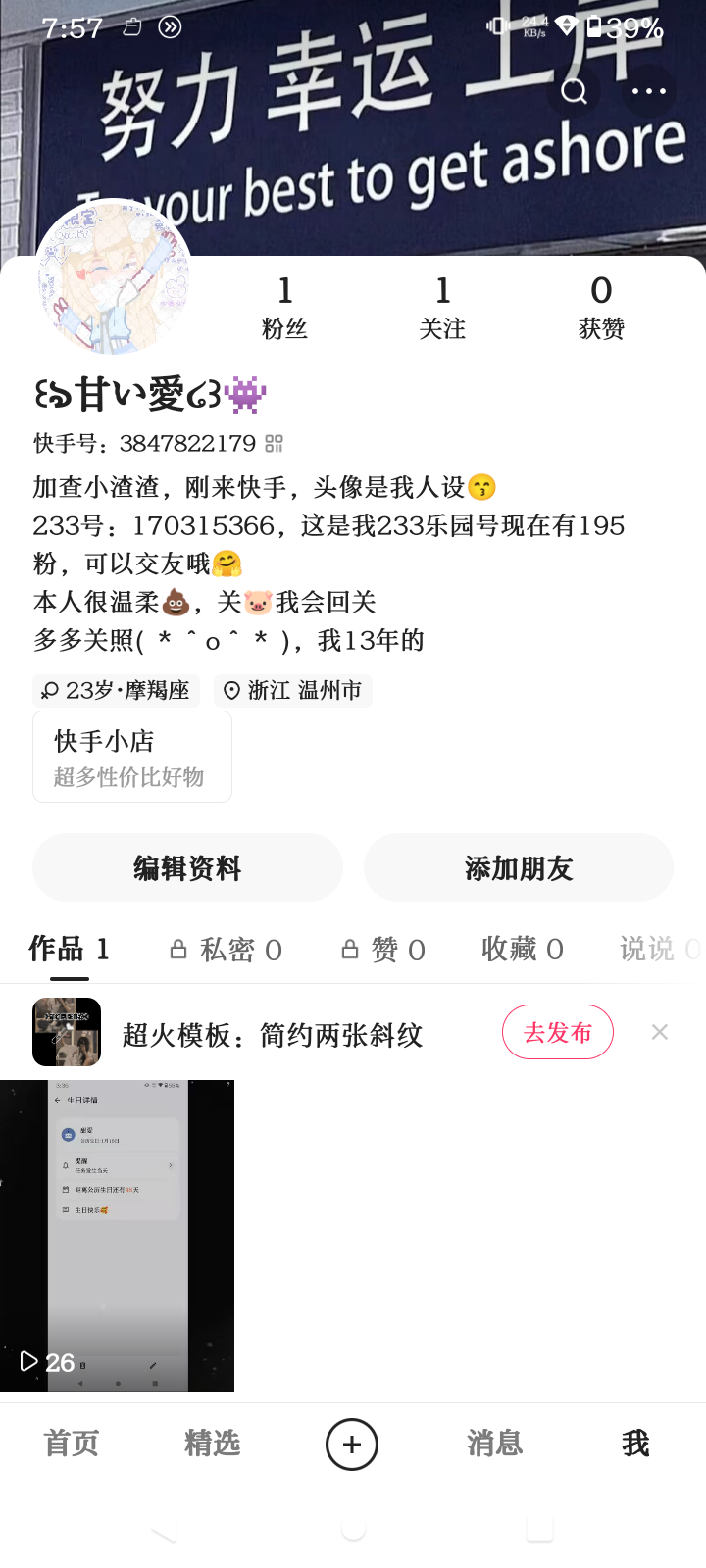Switch to the 收藏 tab

click(522, 949)
